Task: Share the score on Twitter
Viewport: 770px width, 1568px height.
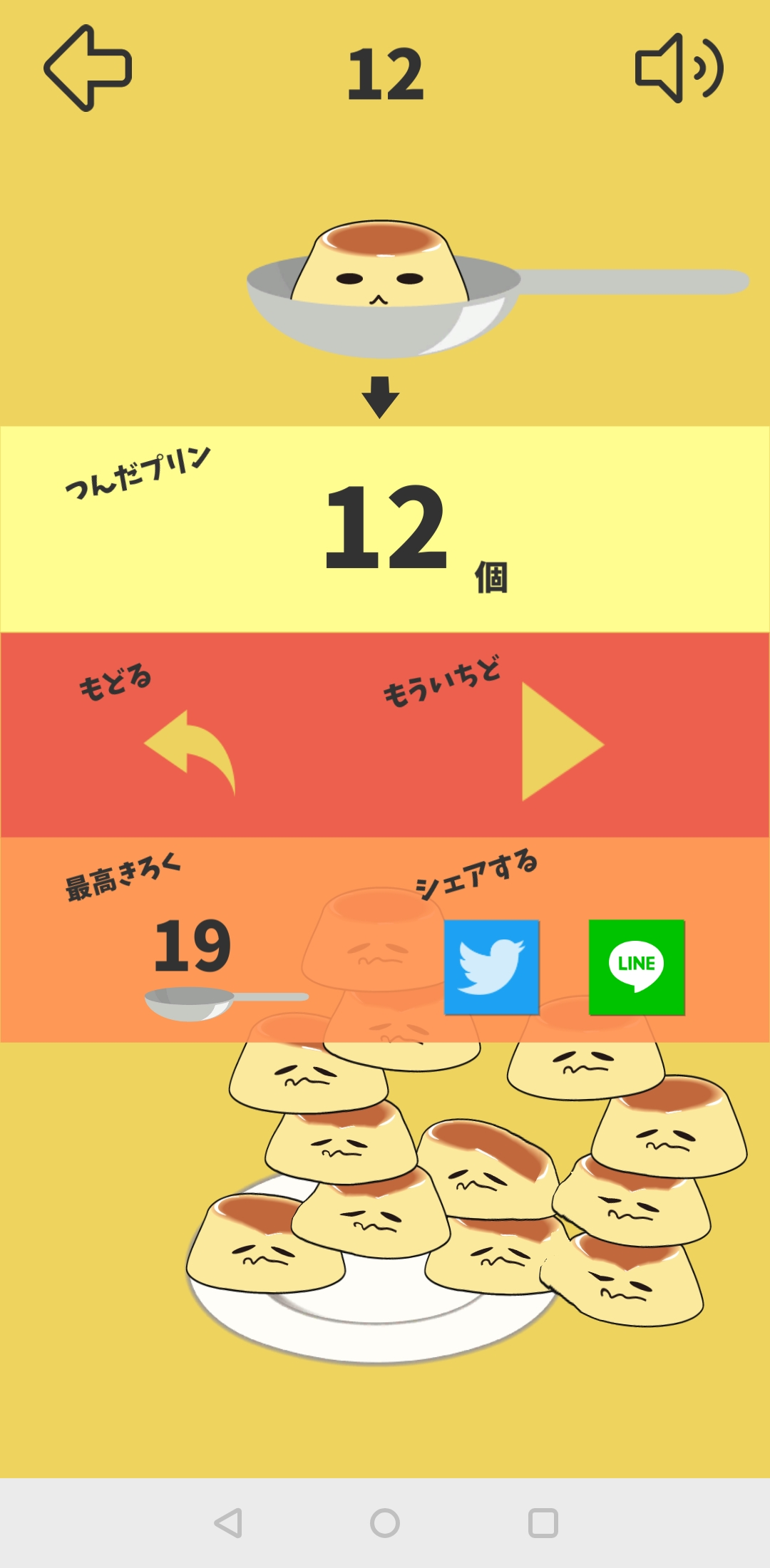Action: coord(492,966)
